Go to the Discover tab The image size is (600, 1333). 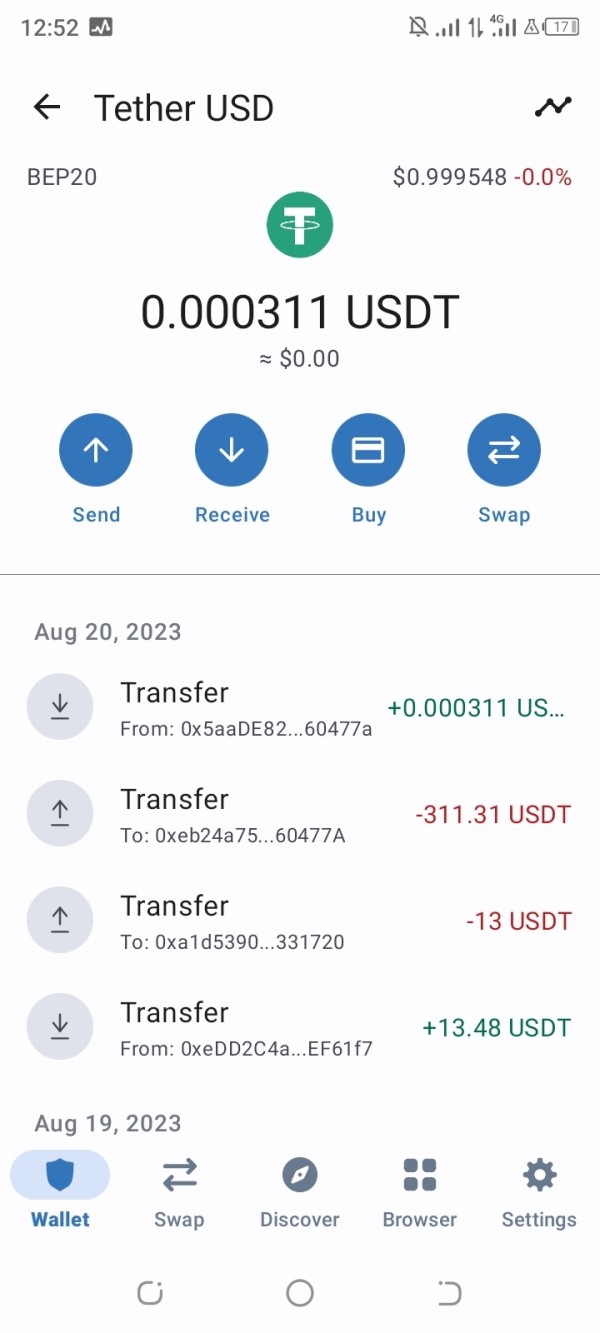tap(300, 1191)
